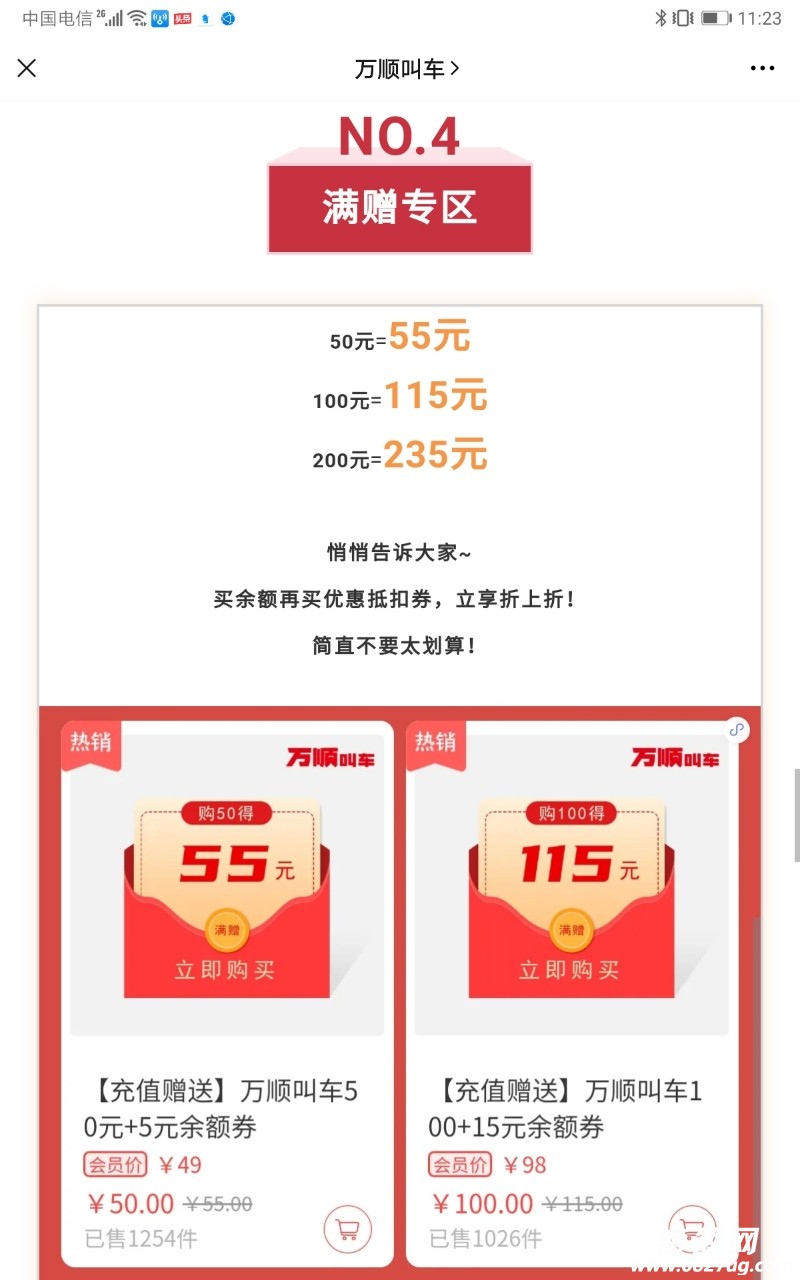Open 万顺叫车 account title link
This screenshot has width=800, height=1280.
(x=406, y=69)
